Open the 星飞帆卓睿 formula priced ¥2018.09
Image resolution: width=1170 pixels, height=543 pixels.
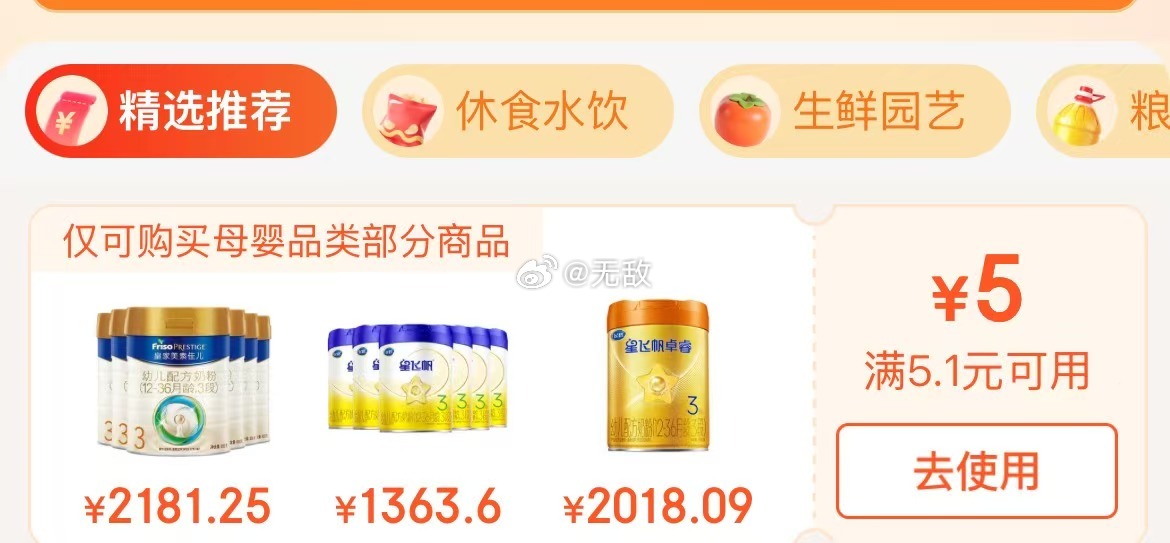(x=657, y=376)
